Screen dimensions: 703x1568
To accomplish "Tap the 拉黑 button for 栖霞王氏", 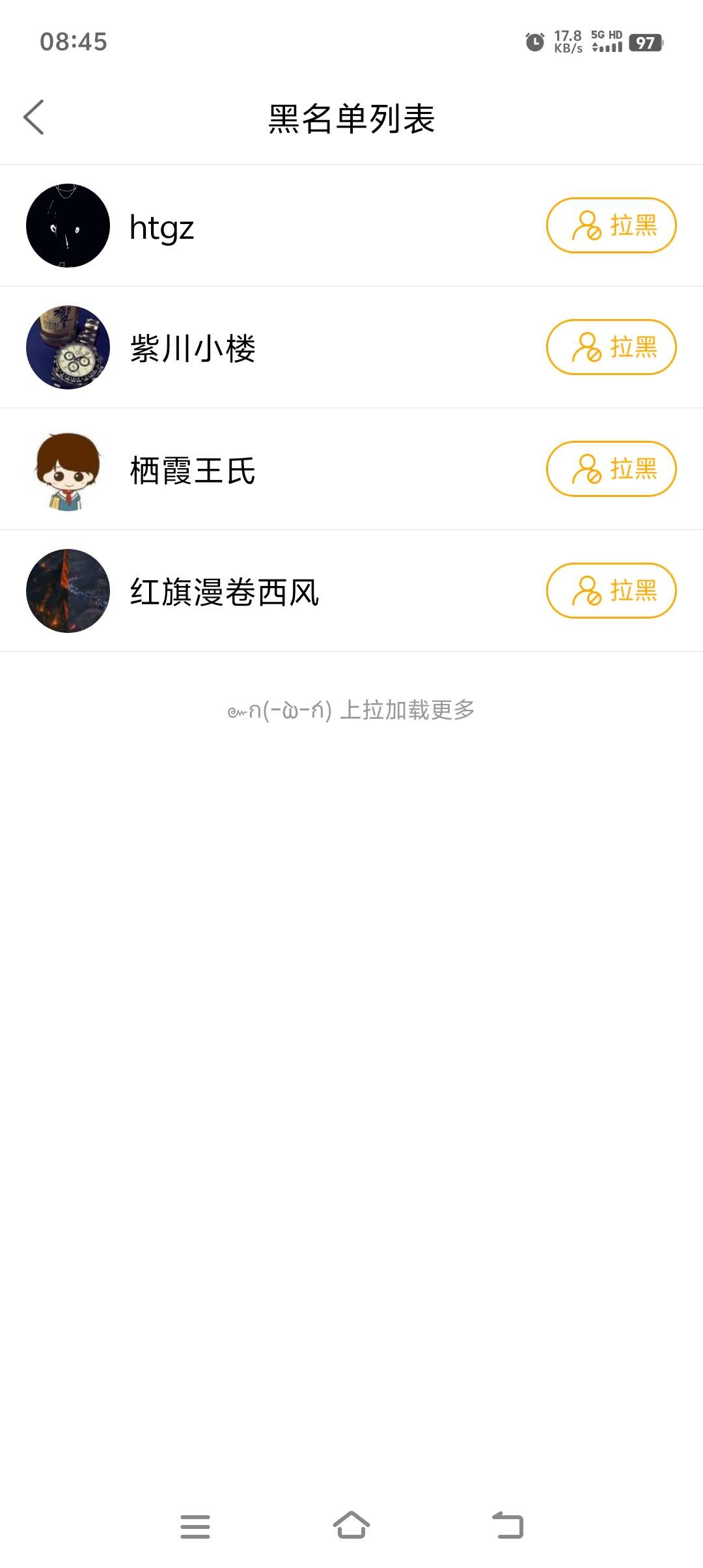I will (x=611, y=469).
